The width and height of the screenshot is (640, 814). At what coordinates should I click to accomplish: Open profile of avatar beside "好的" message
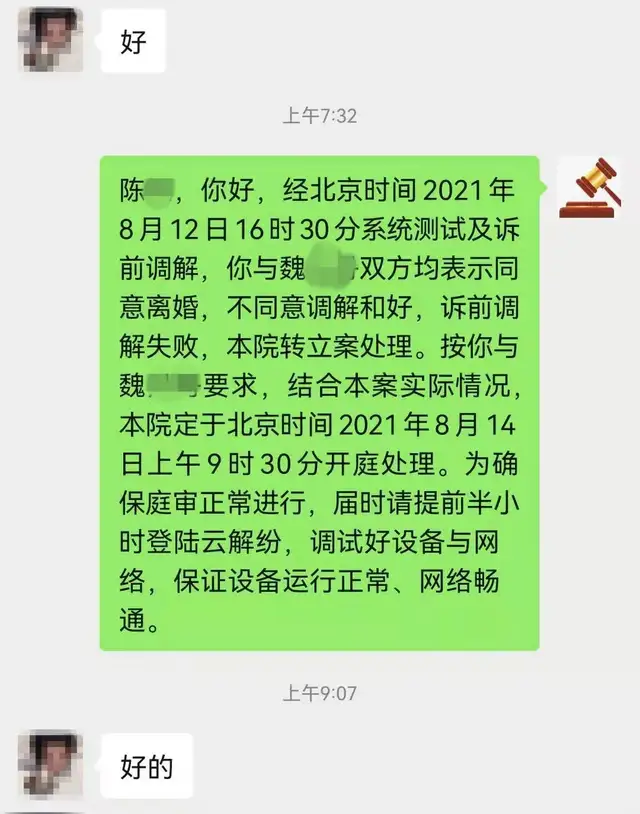pos(50,765)
